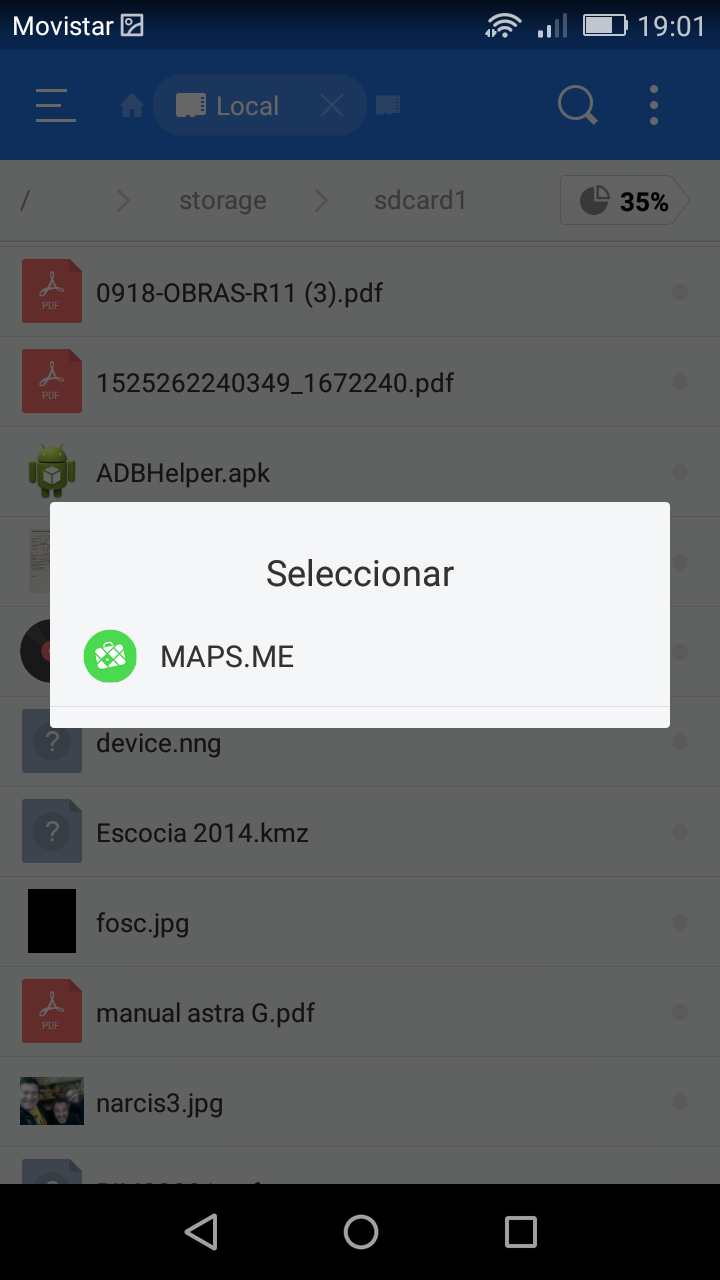Tap the system back button
Image resolution: width=720 pixels, height=1280 pixels.
click(x=202, y=1232)
